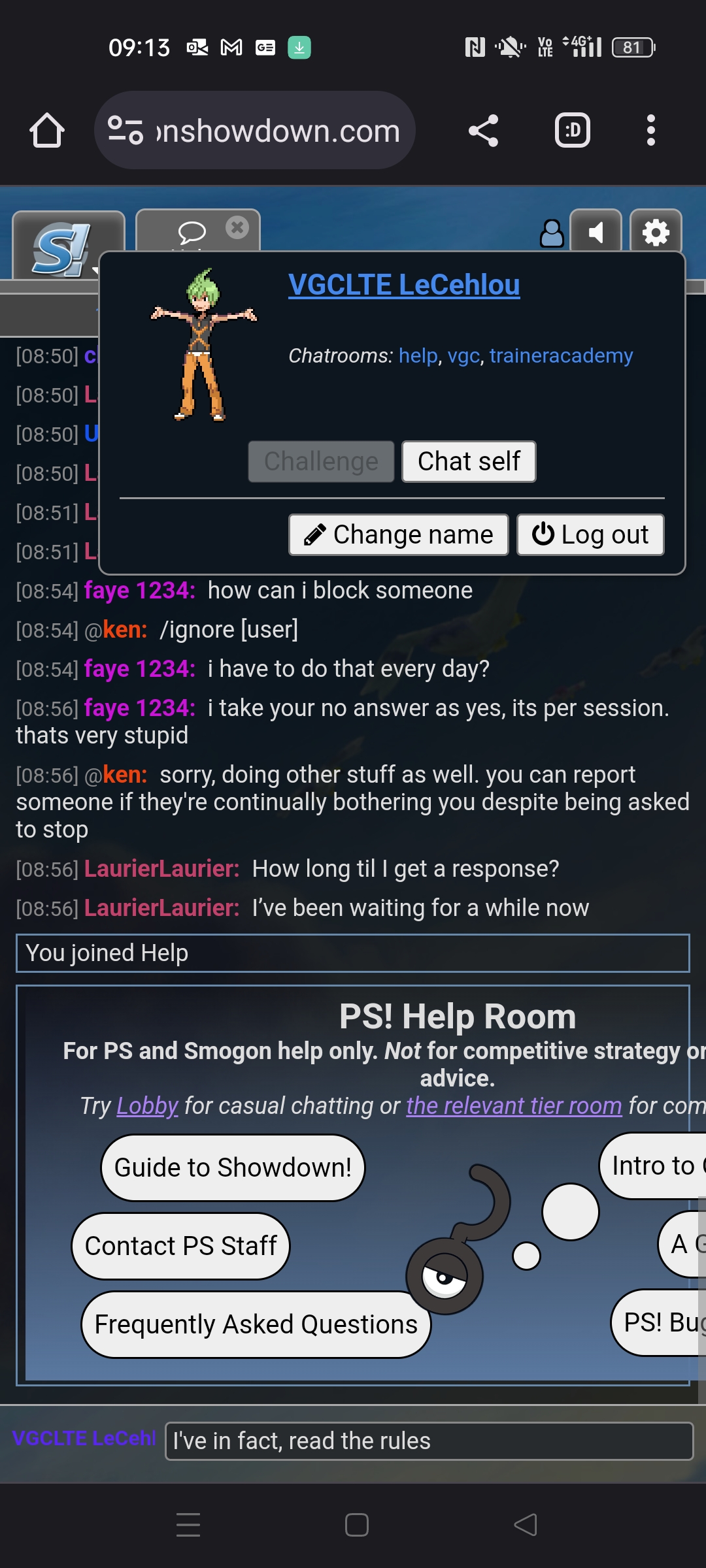
Task: Open the traineracademy chatroom link
Action: pyautogui.click(x=561, y=355)
